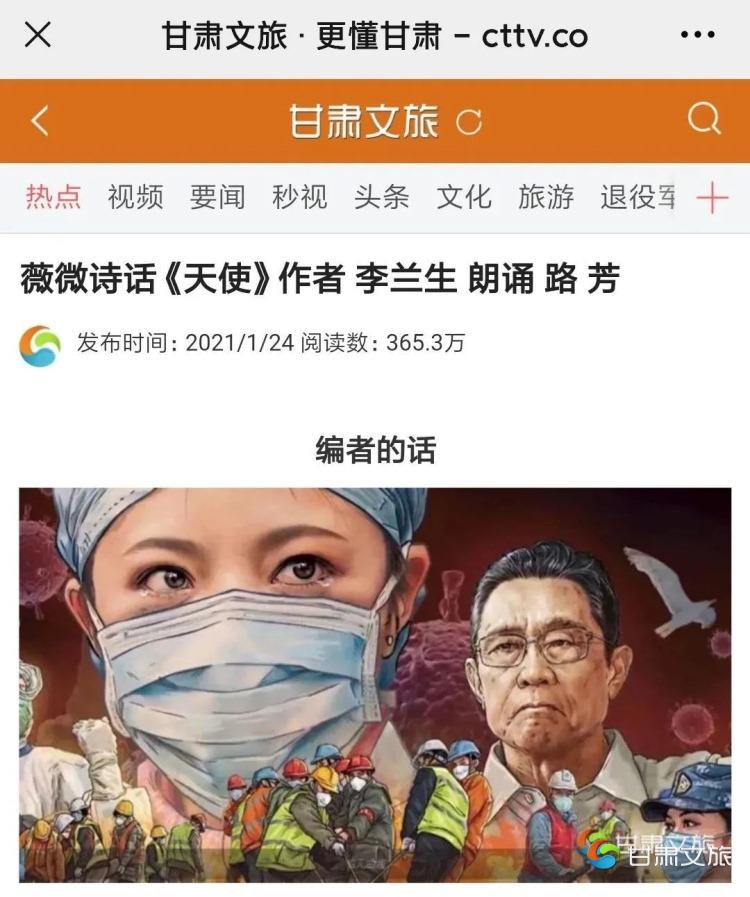Screen dimensions: 750x897
Task: View the article's cover illustration
Action: tap(375, 684)
